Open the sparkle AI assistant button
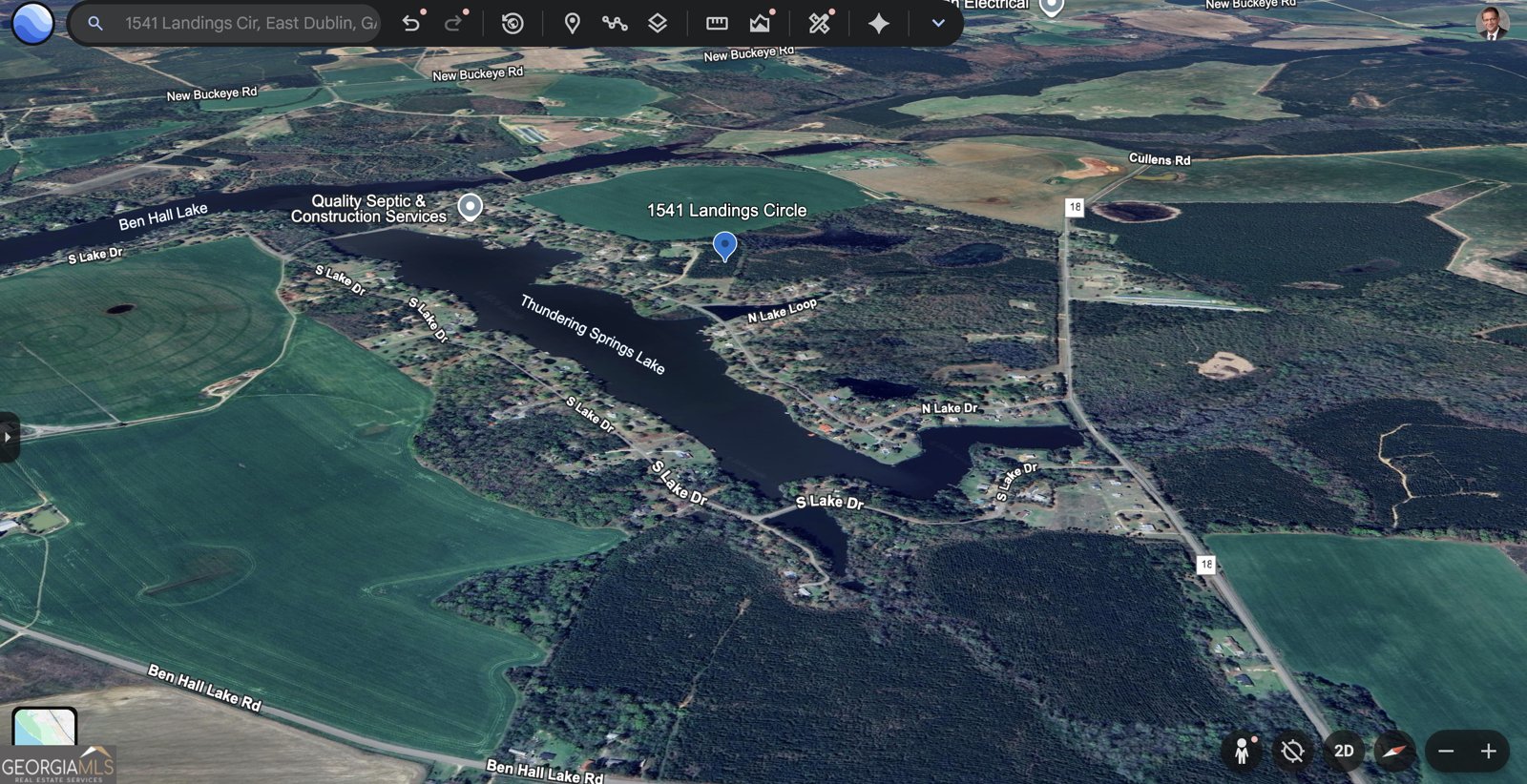 pyautogui.click(x=879, y=23)
